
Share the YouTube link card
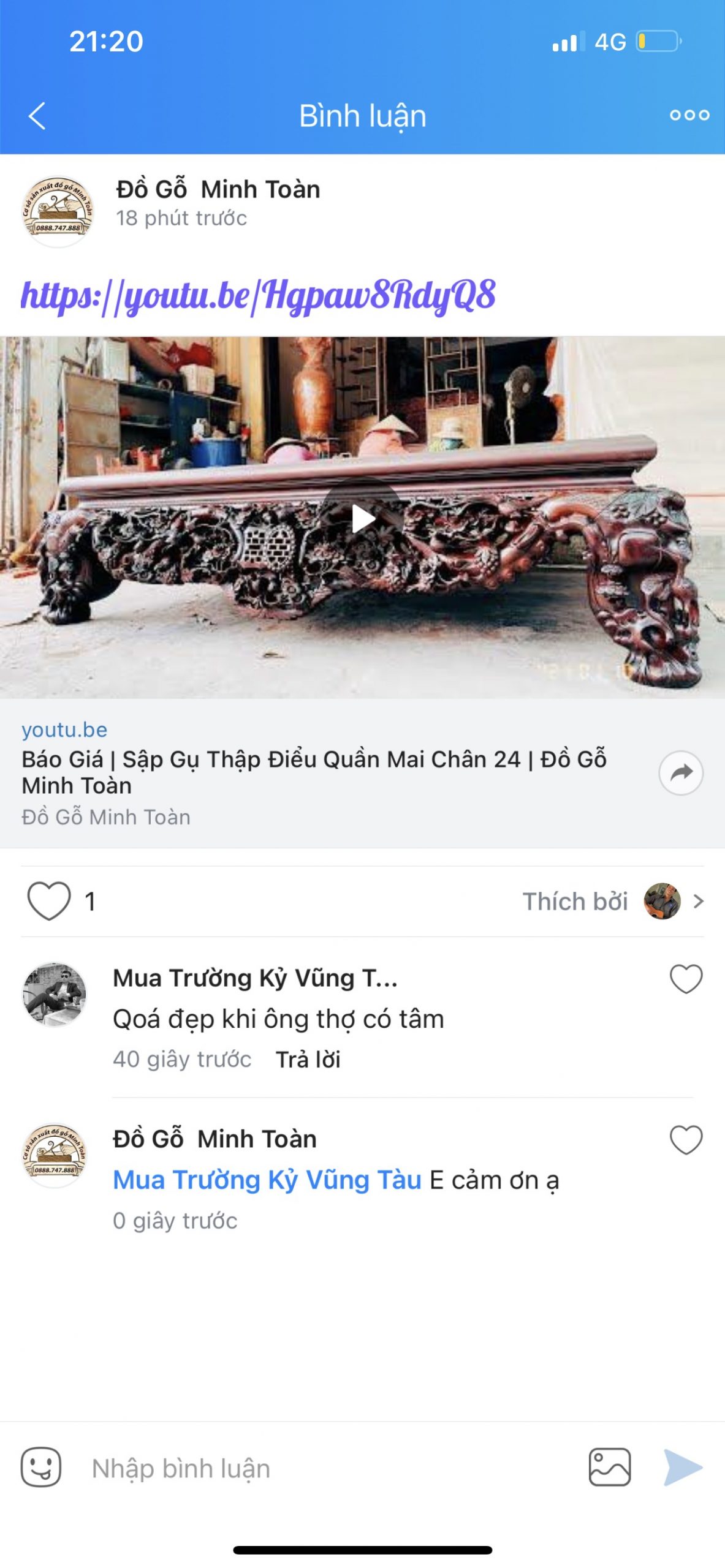coord(680,773)
